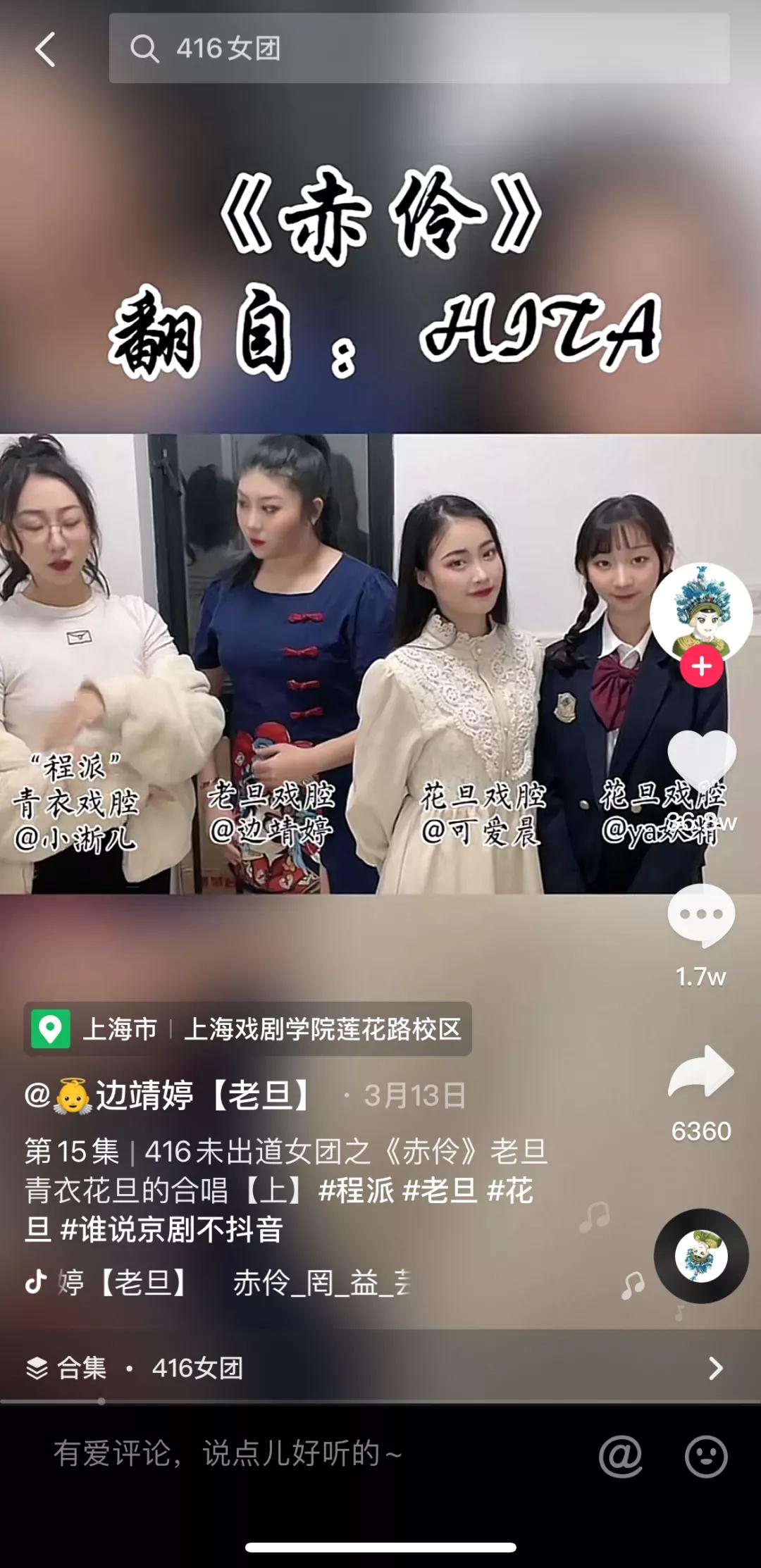
Task: Tap the comment input field
Action: 296,1454
